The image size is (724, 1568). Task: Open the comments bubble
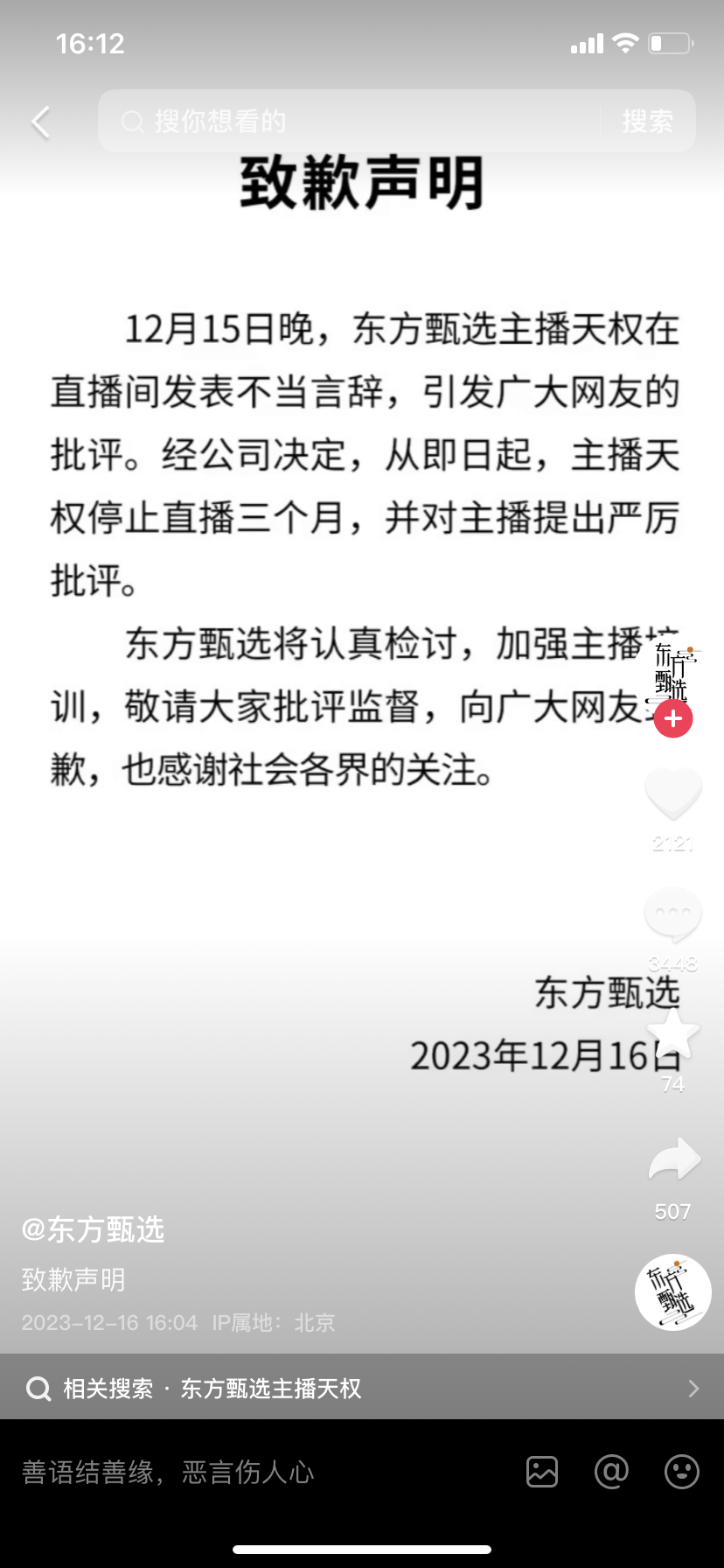(673, 913)
